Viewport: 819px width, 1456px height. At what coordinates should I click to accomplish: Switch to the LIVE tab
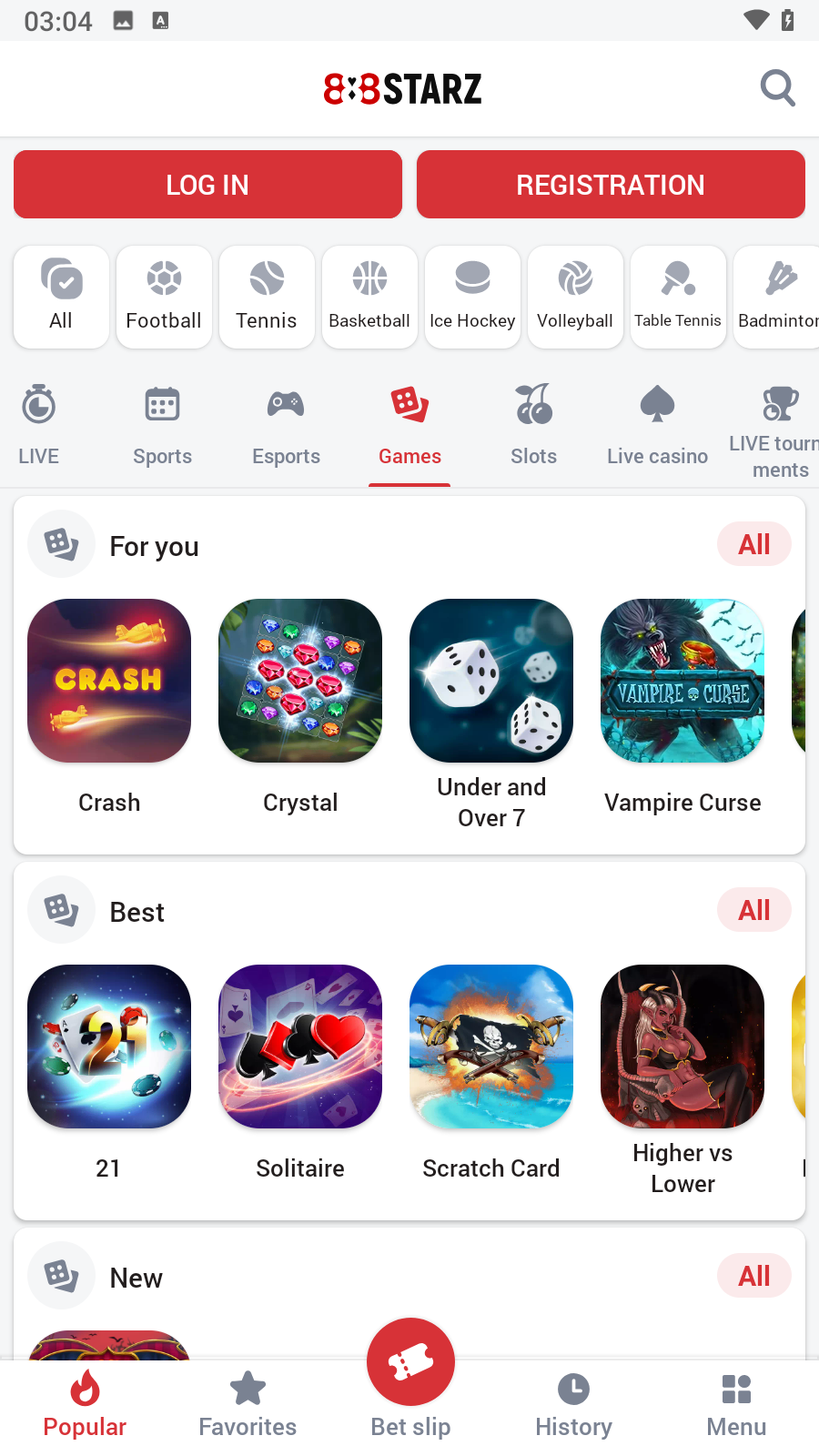coord(39,426)
